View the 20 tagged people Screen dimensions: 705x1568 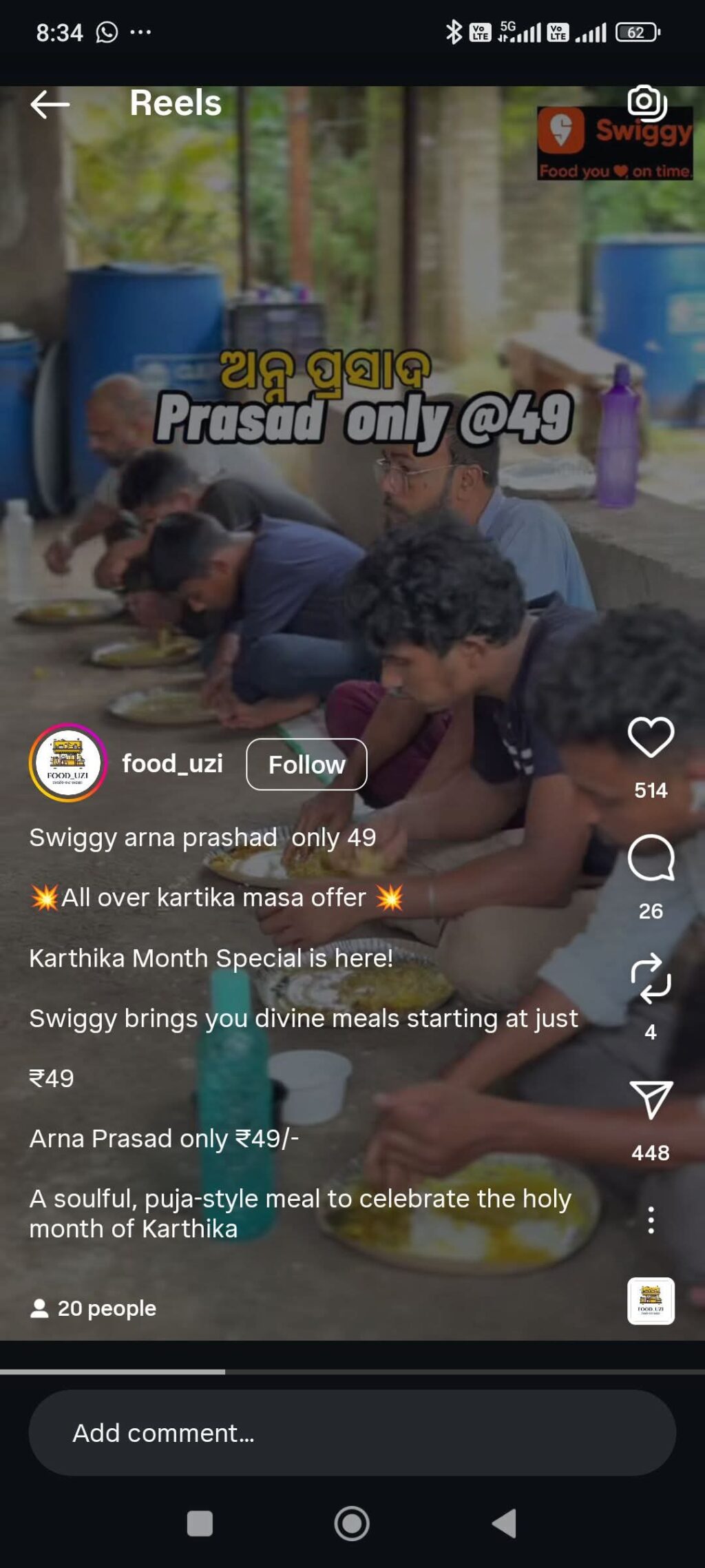(94, 1308)
